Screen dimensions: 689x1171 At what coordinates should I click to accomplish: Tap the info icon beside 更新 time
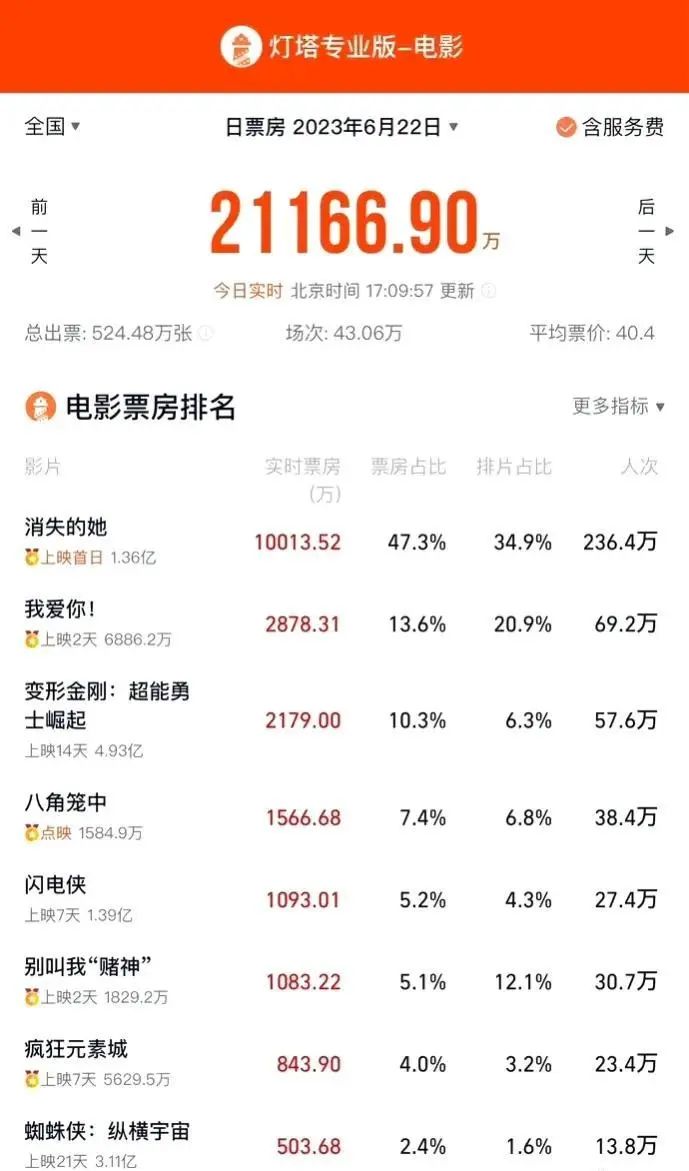(488, 291)
